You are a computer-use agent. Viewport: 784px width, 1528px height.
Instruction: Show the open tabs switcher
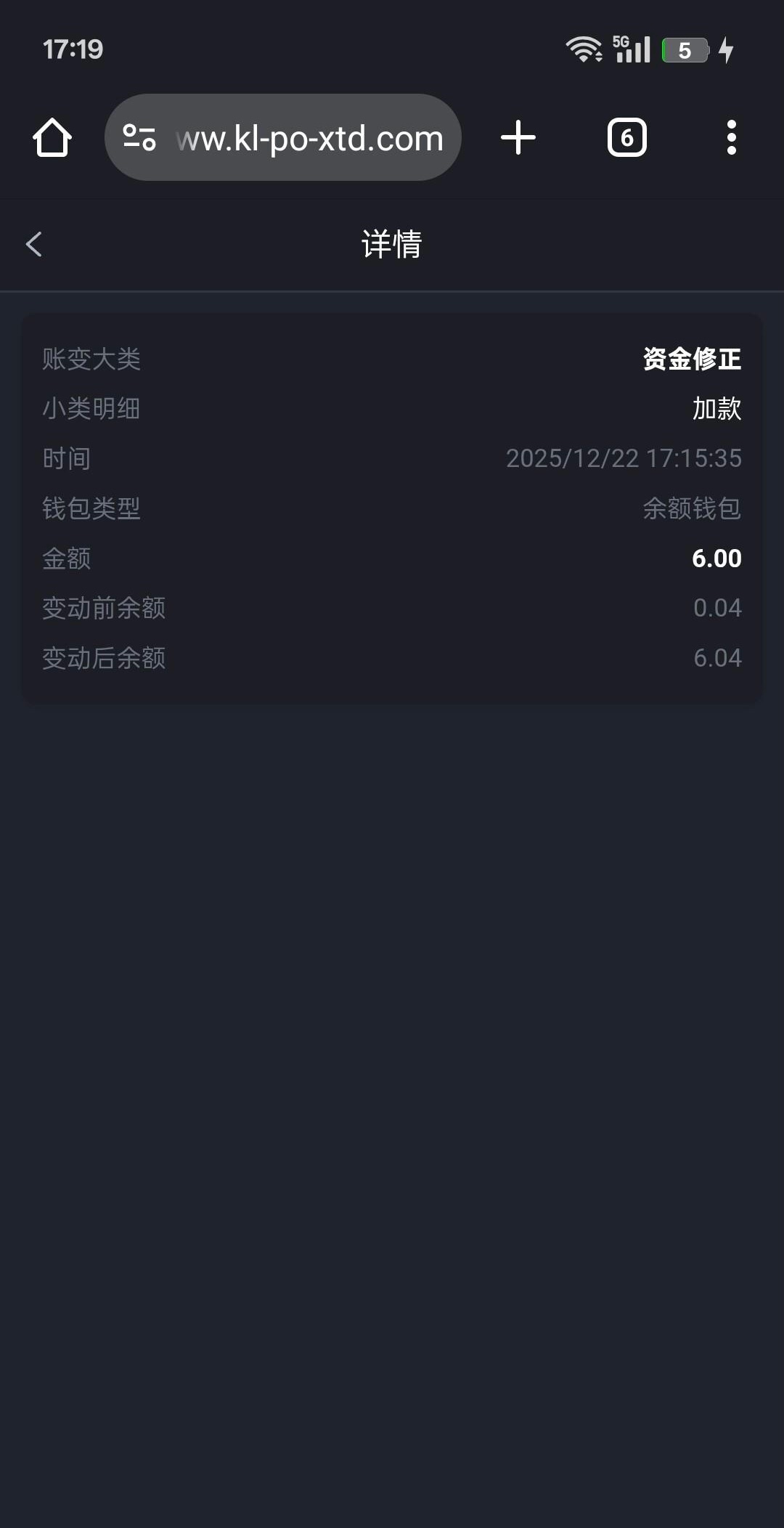[x=626, y=137]
